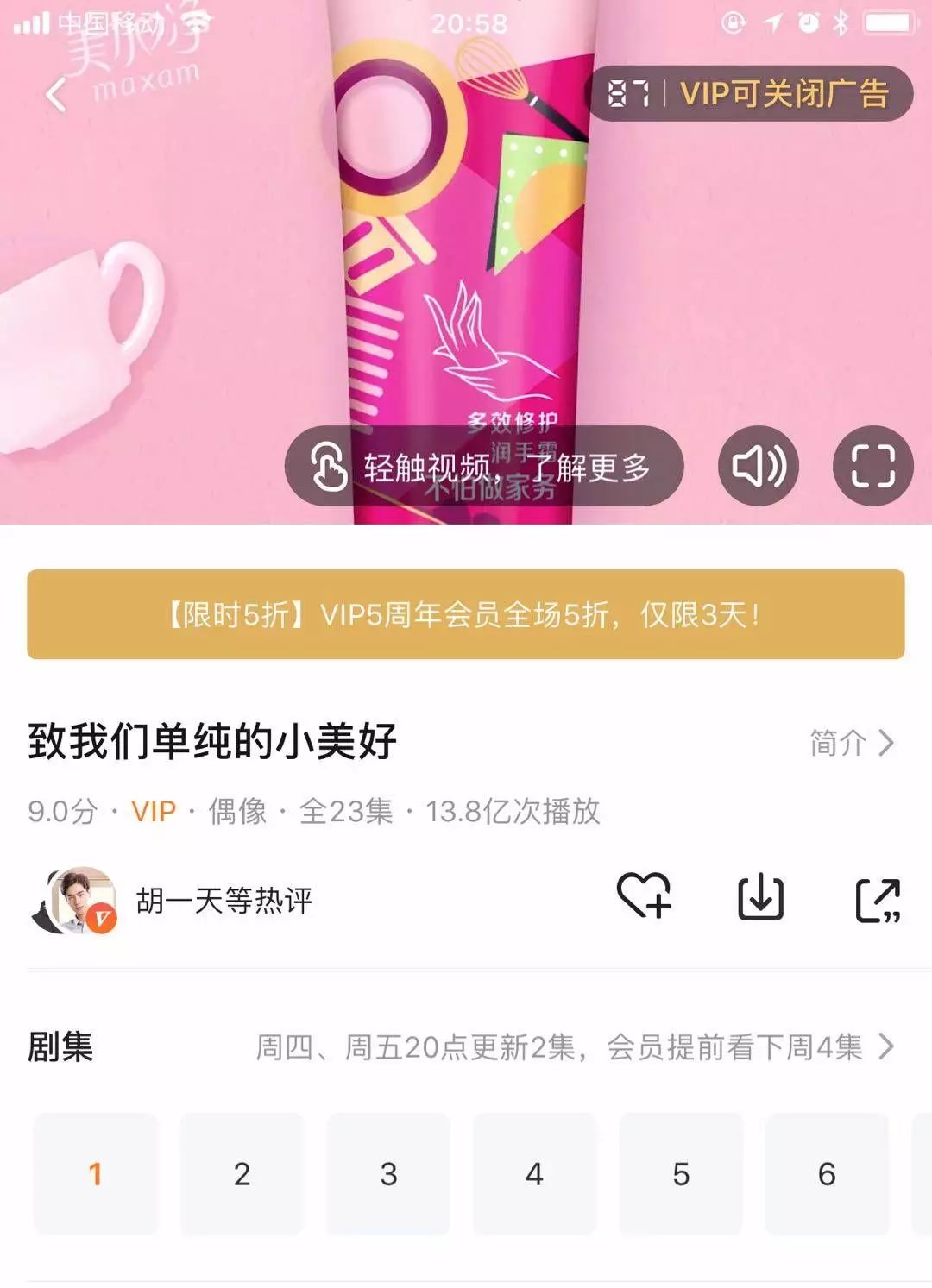The height and width of the screenshot is (1288, 932).
Task: Go back using the top-left arrow
Action: click(x=57, y=95)
